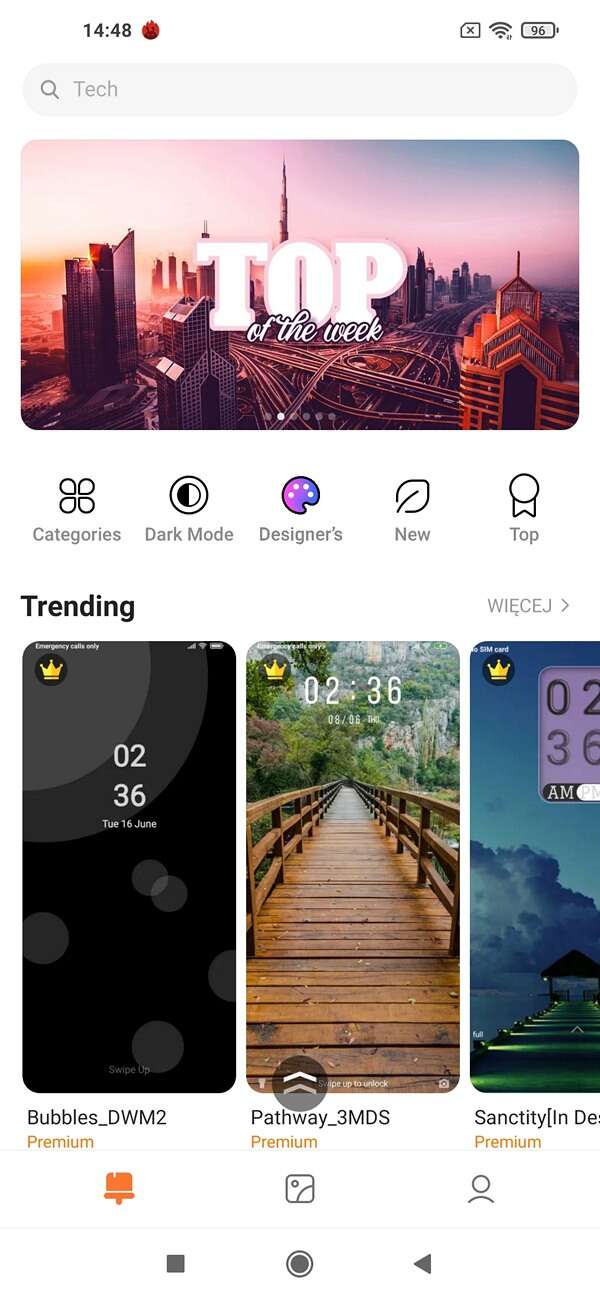Show New themes
This screenshot has height=1300, width=600.
pos(412,510)
